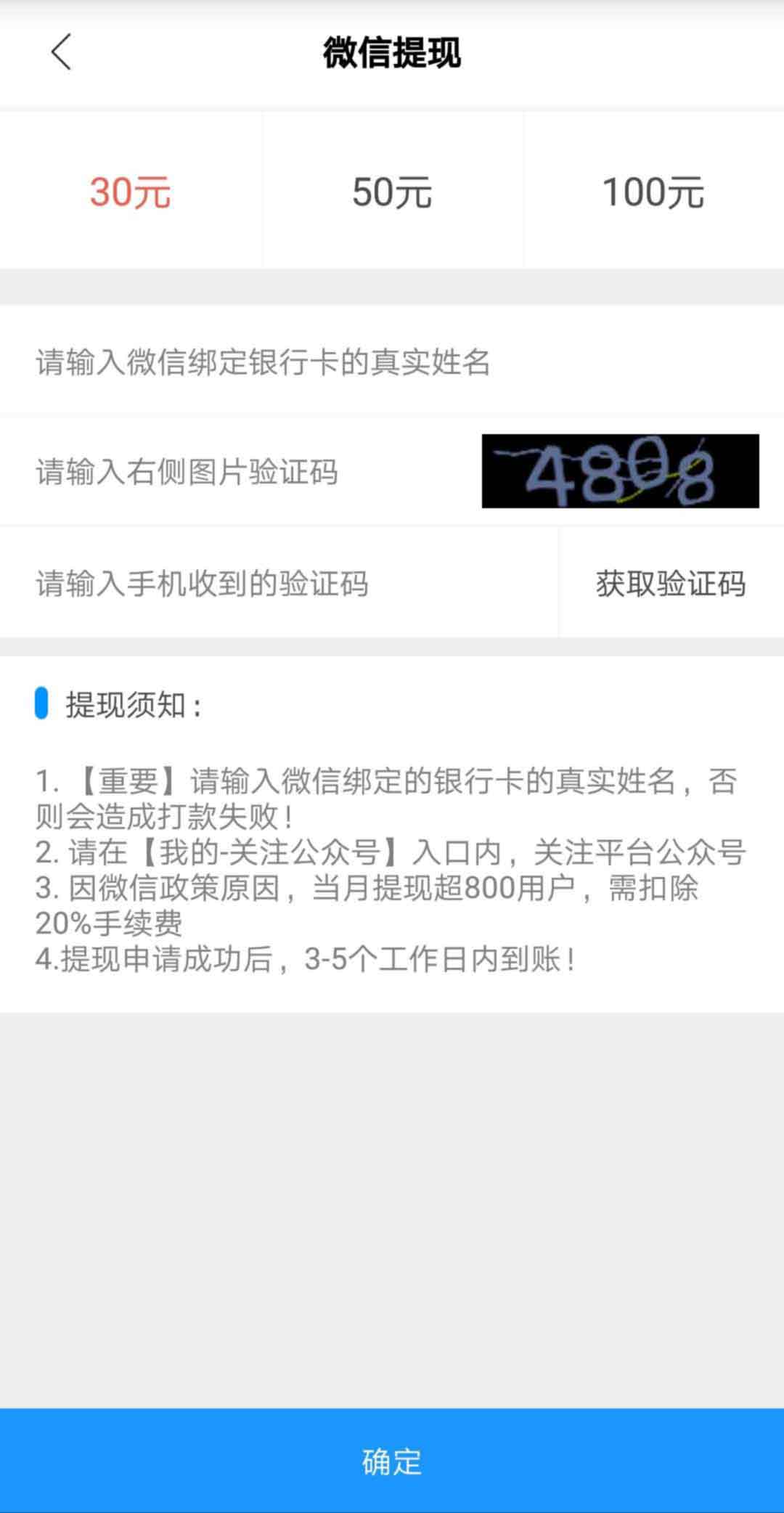Confirm withdrawal with the 确定 button
Image resolution: width=784 pixels, height=1513 pixels.
point(392,1461)
